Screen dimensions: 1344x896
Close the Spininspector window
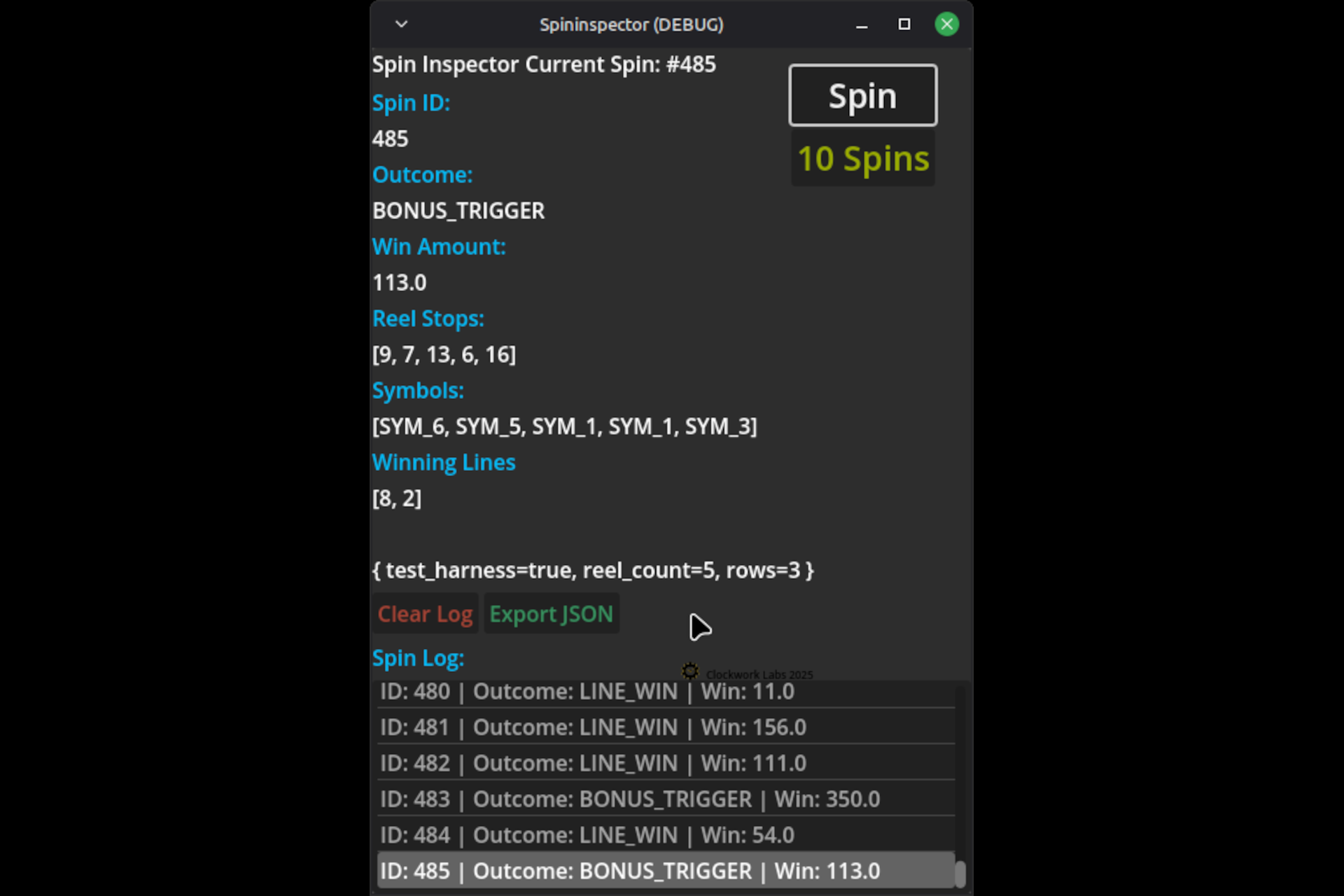click(x=946, y=24)
